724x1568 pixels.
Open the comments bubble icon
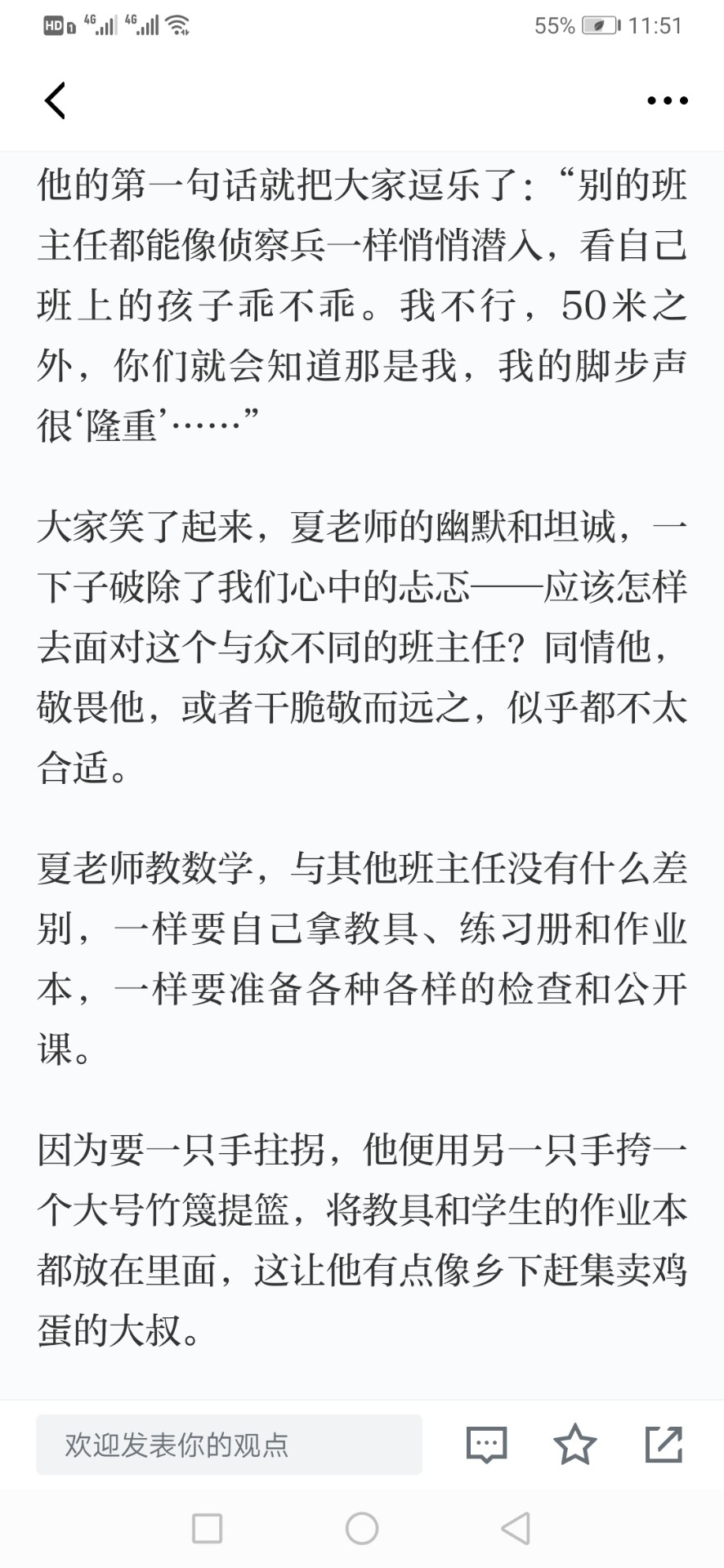486,1445
